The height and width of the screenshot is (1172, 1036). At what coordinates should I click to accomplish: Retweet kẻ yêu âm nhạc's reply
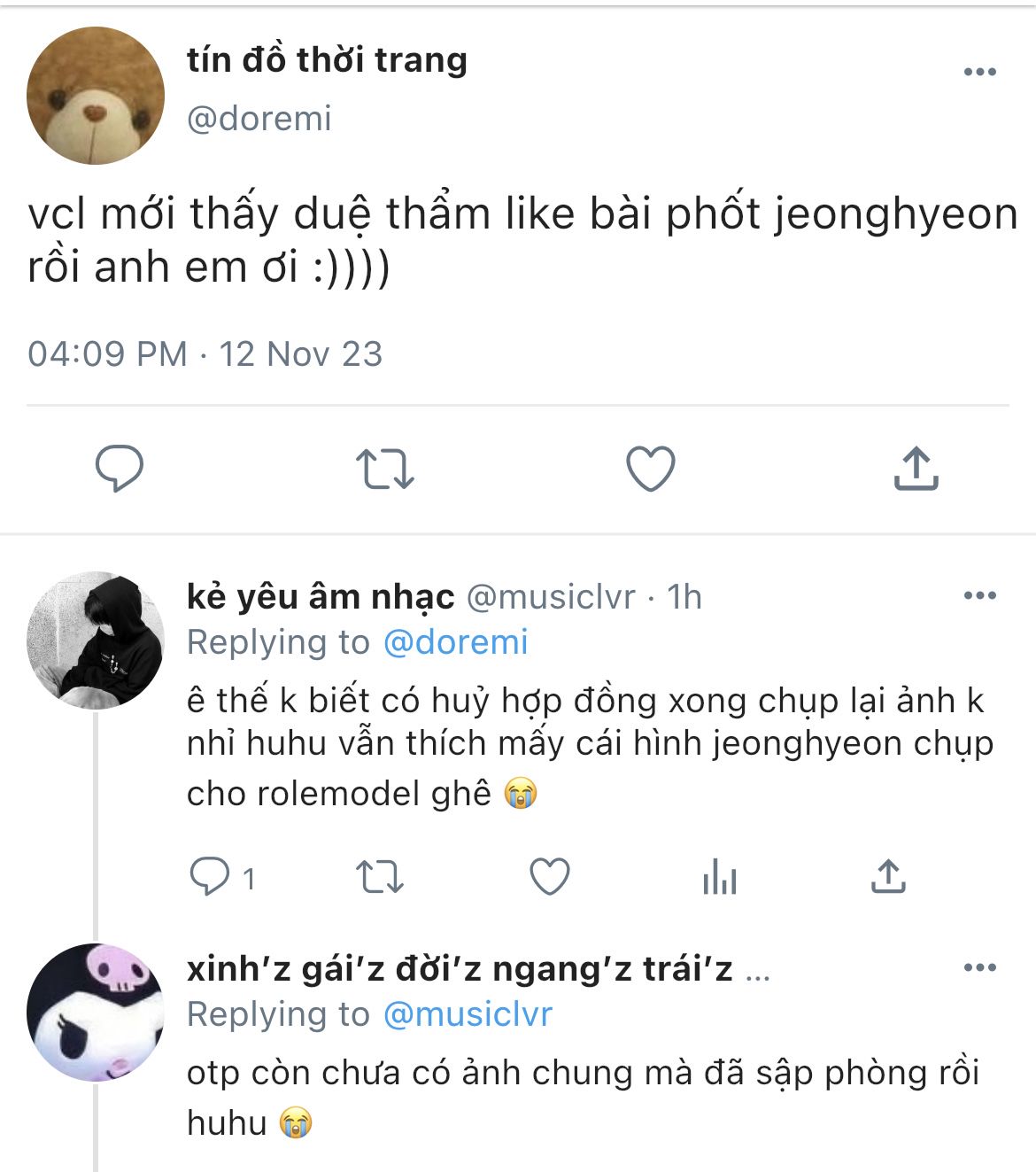tap(380, 877)
